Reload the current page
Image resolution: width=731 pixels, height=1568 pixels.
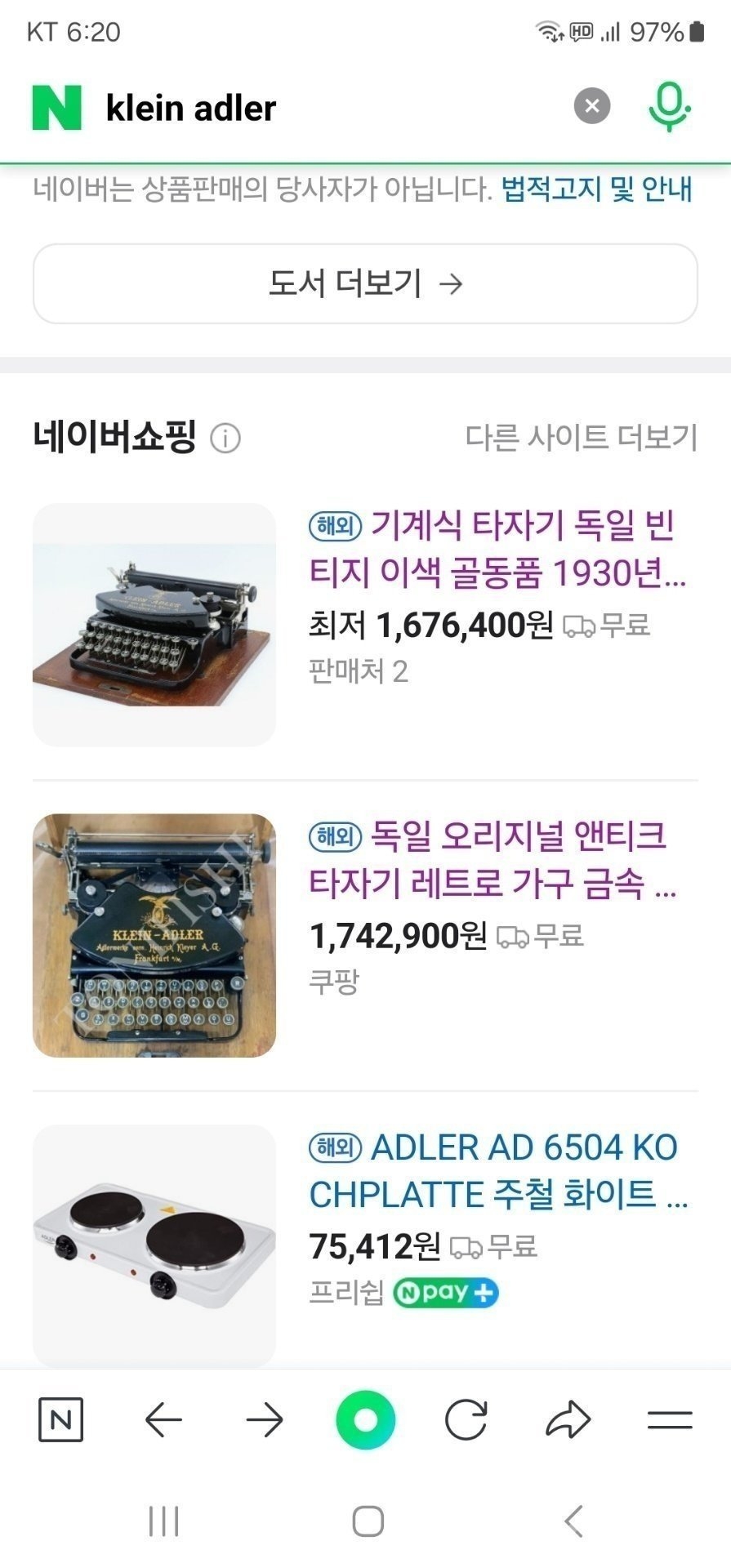(x=466, y=1419)
